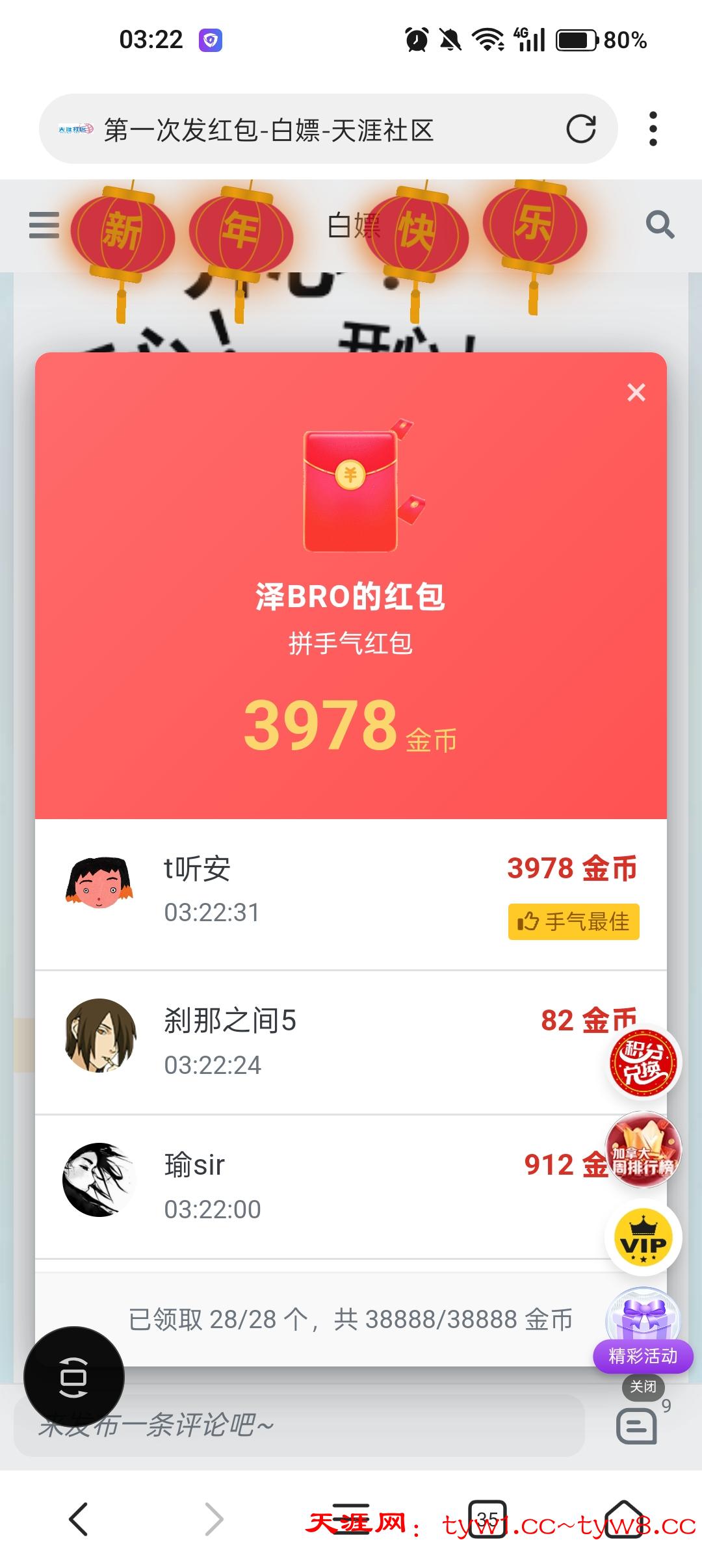Reload the page in the address bar
Screen dimensions: 702x1568
coord(580,129)
